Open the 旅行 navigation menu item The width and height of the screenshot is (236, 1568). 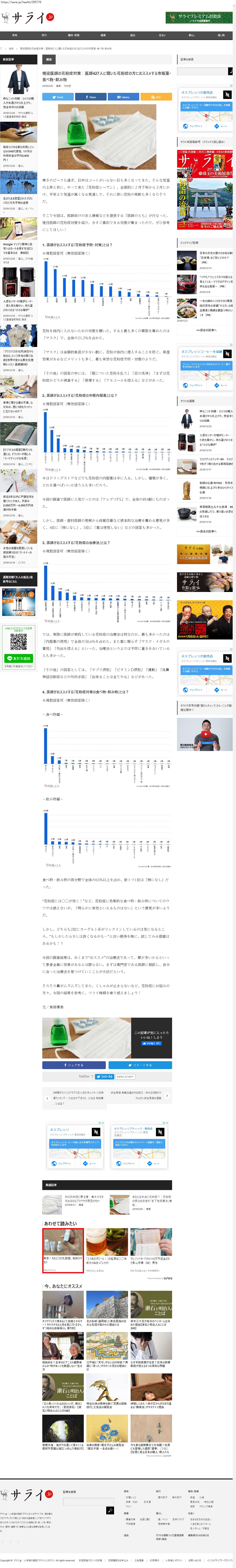click(x=44, y=35)
